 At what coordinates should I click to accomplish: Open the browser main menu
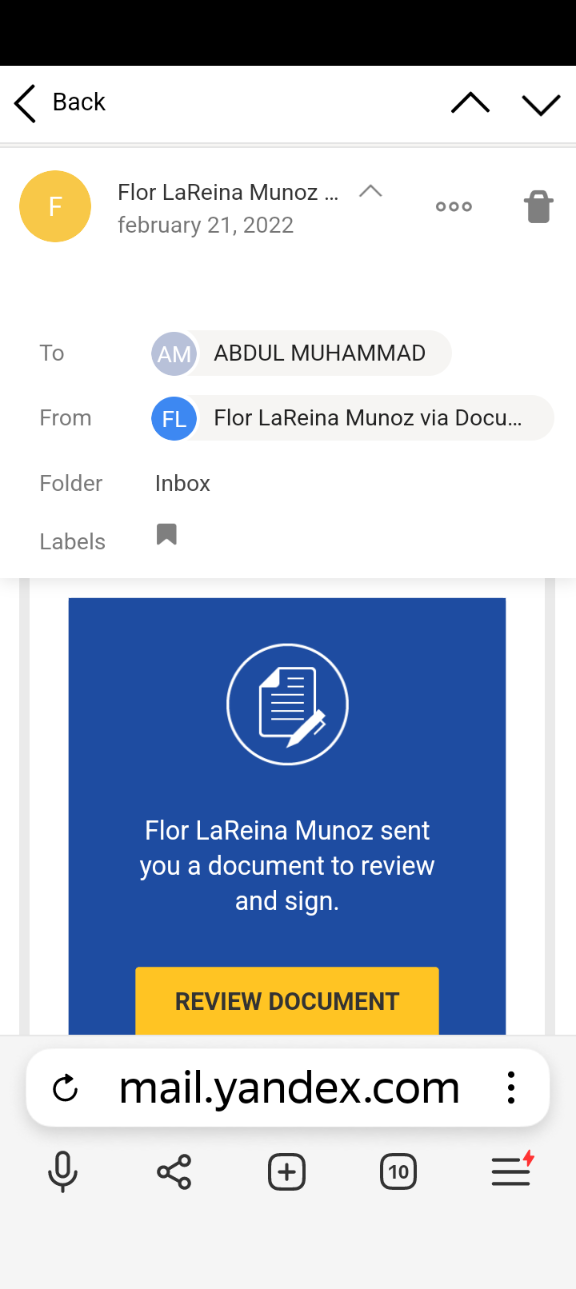(x=512, y=1171)
